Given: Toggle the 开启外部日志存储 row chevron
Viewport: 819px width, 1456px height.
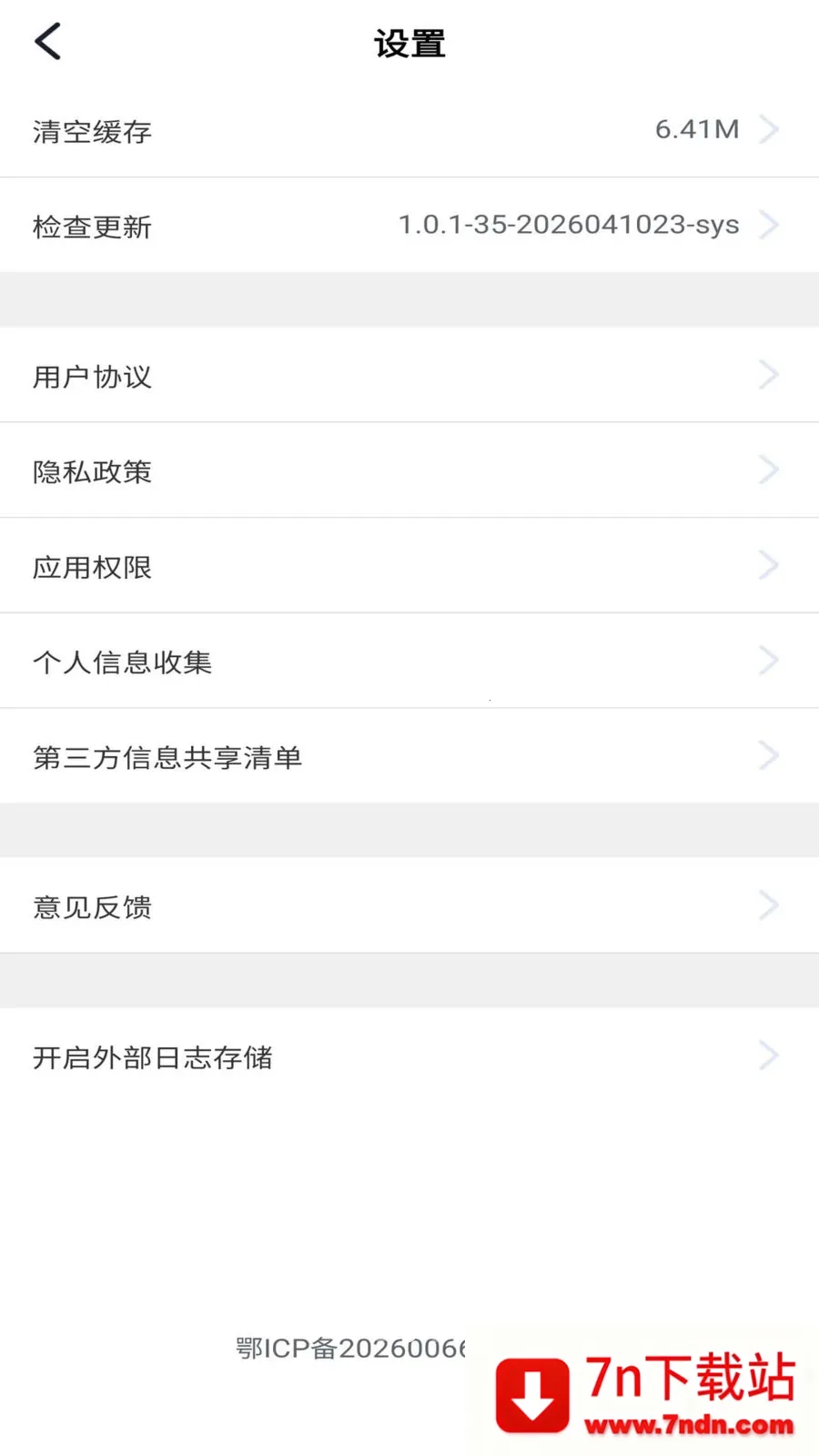Looking at the screenshot, I should coord(769,1056).
